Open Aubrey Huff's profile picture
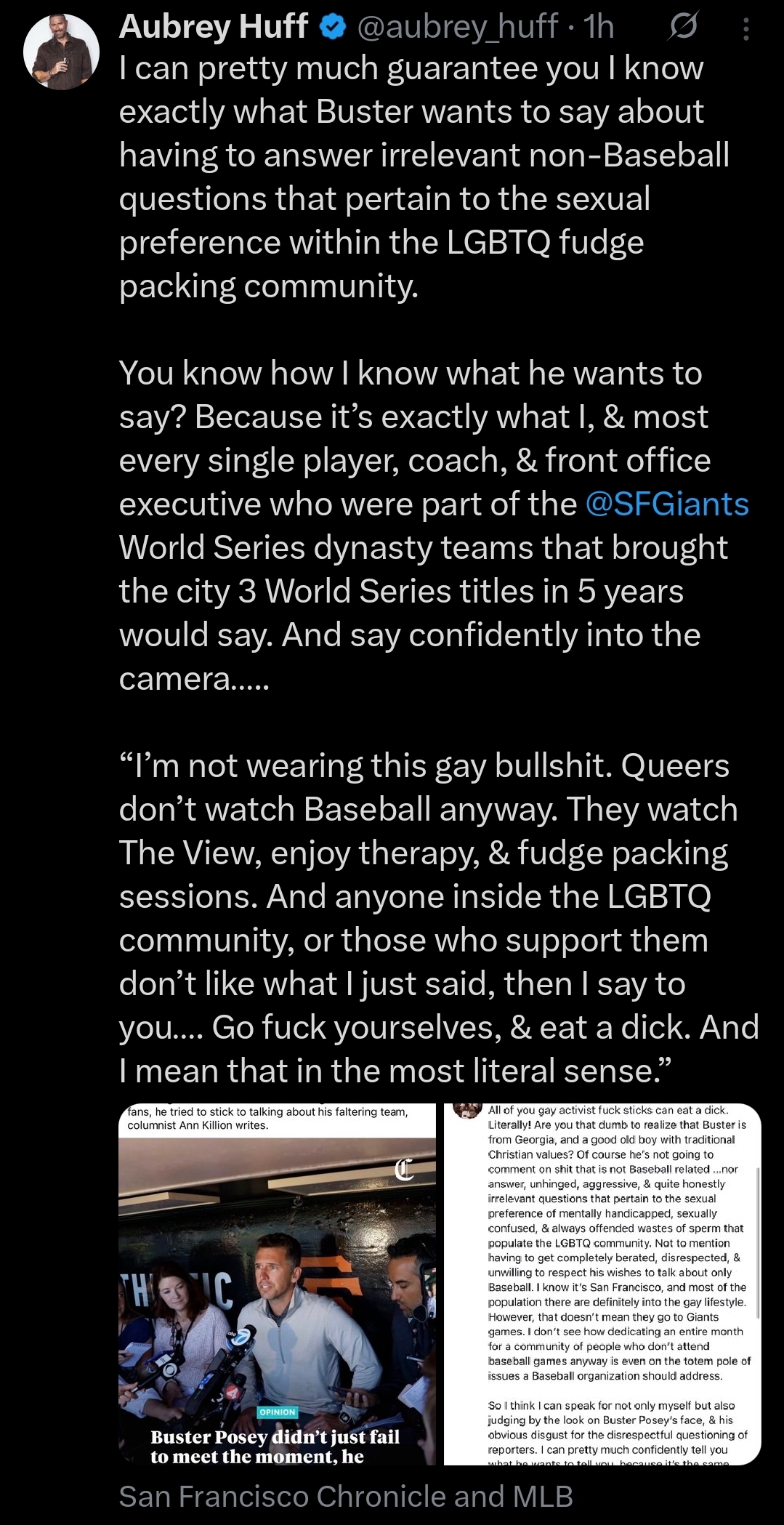This screenshot has width=784, height=1525. click(61, 52)
